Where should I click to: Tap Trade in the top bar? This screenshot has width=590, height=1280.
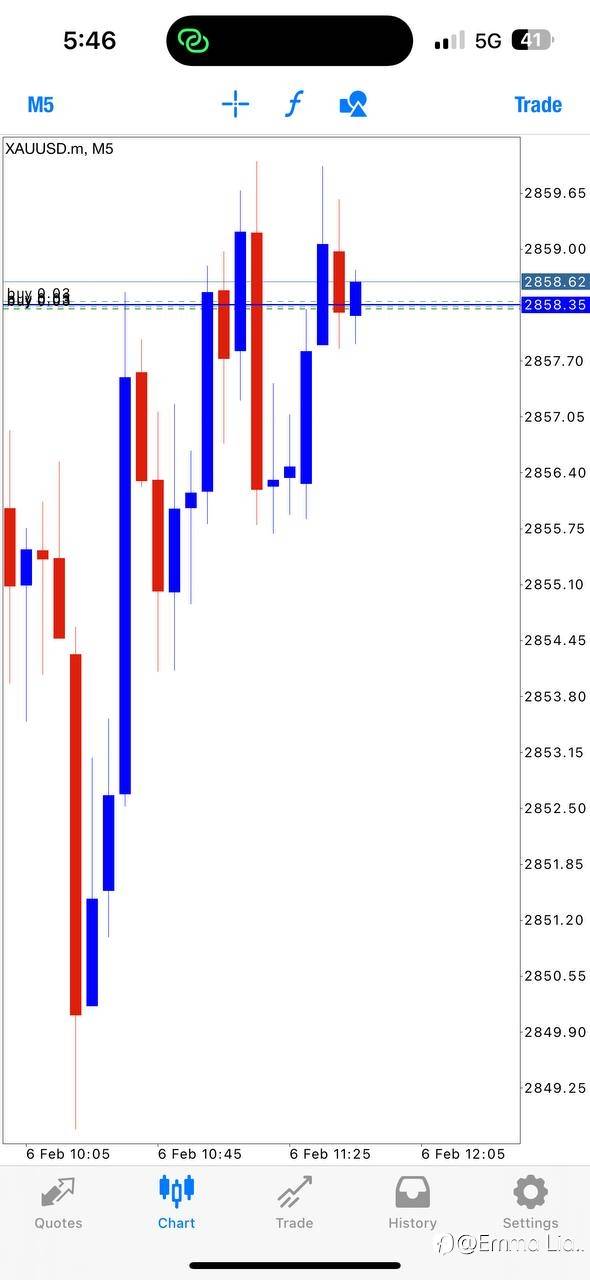click(538, 104)
